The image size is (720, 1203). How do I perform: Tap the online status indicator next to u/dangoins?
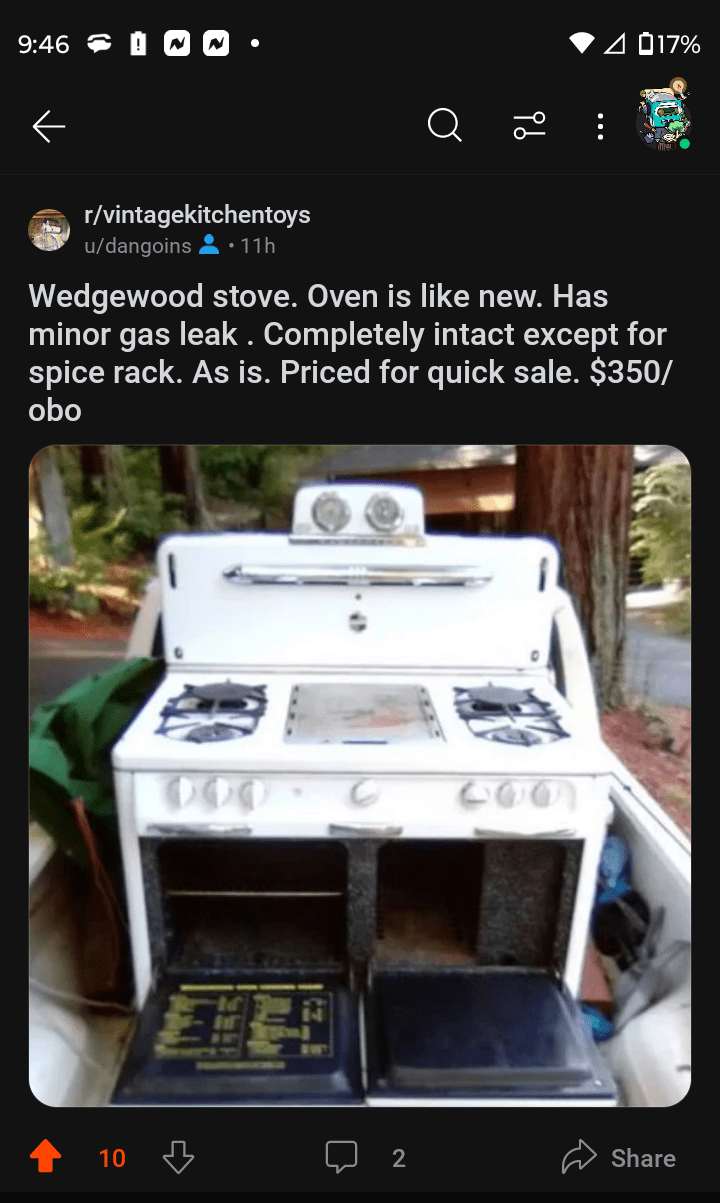[x=208, y=245]
